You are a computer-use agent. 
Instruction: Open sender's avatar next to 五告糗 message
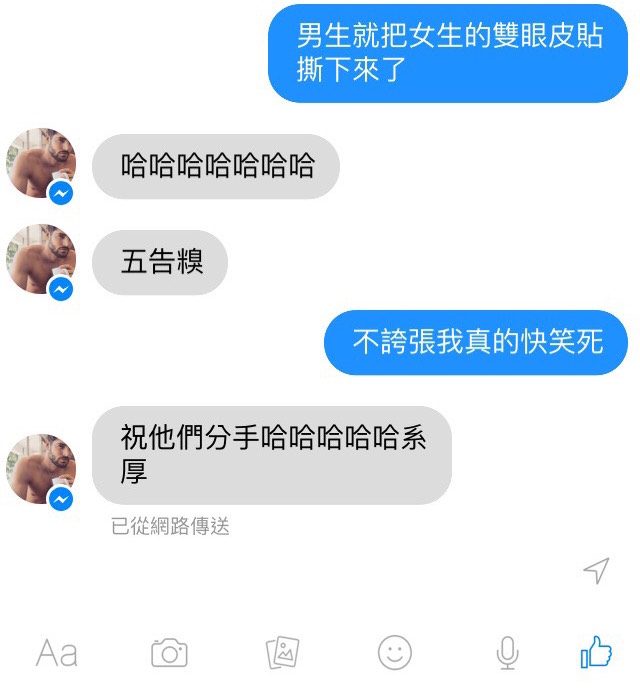click(x=42, y=260)
